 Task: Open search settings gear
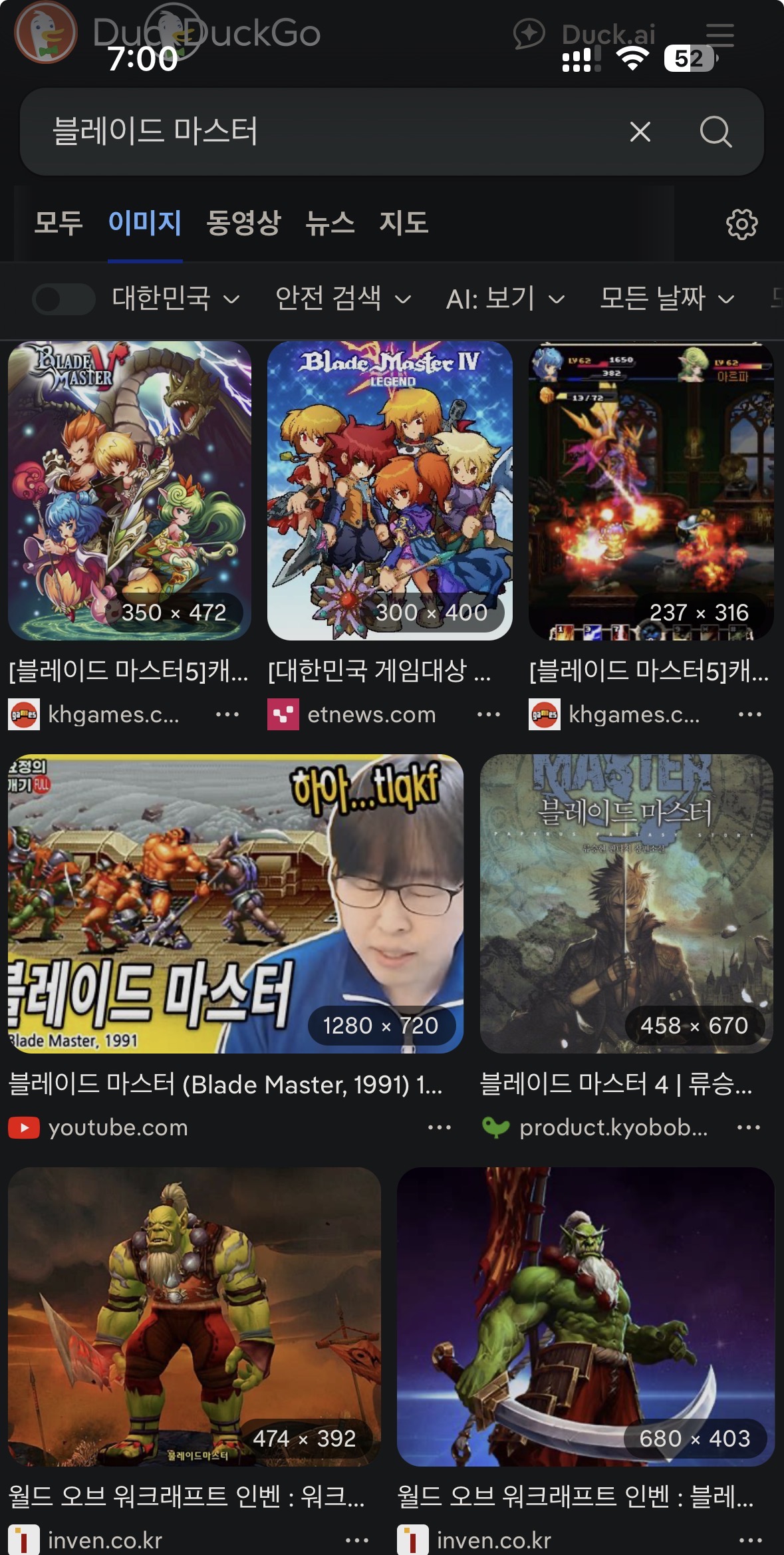point(741,224)
